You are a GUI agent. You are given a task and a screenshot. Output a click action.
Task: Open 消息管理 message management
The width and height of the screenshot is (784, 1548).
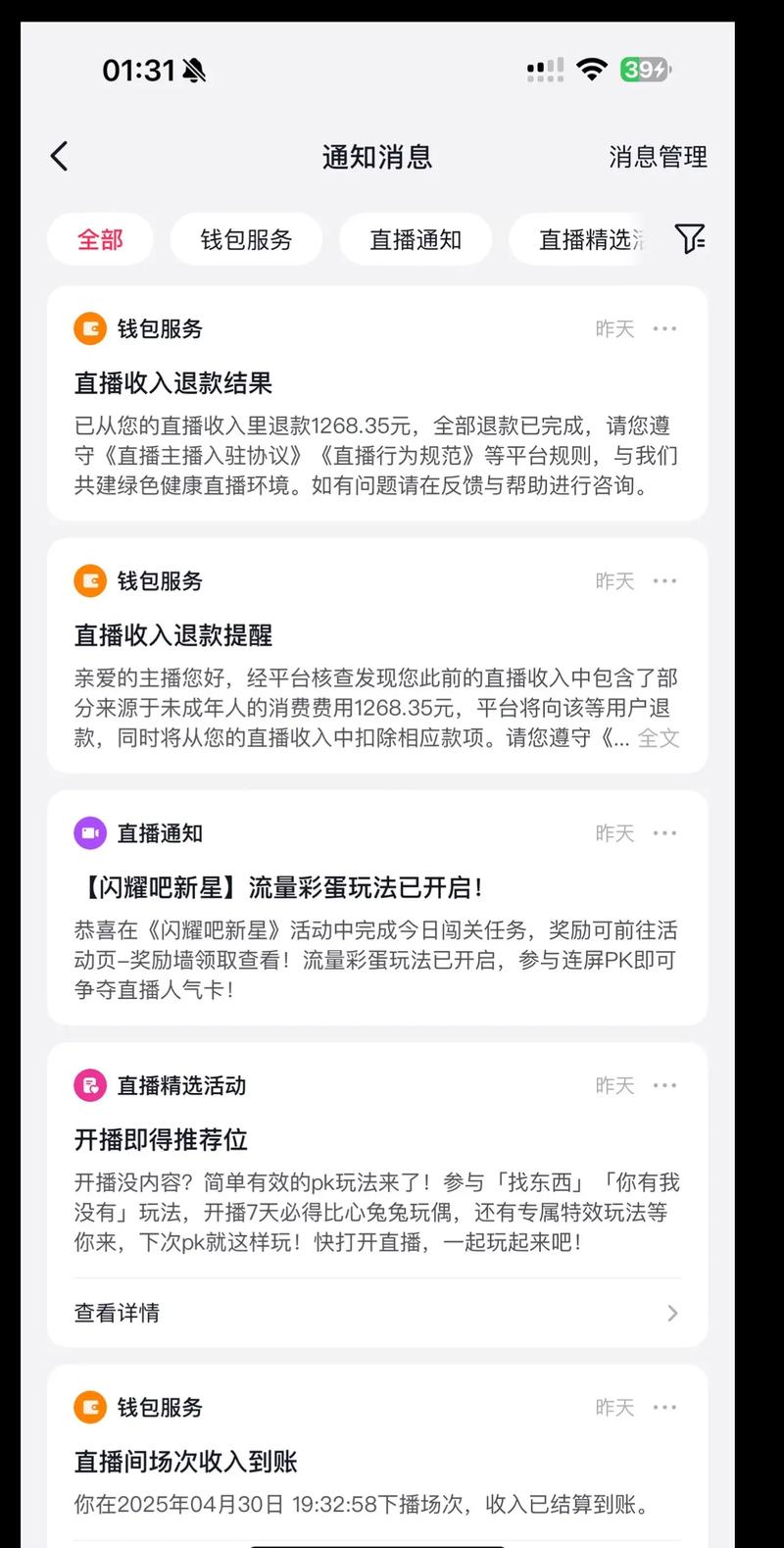click(x=658, y=157)
